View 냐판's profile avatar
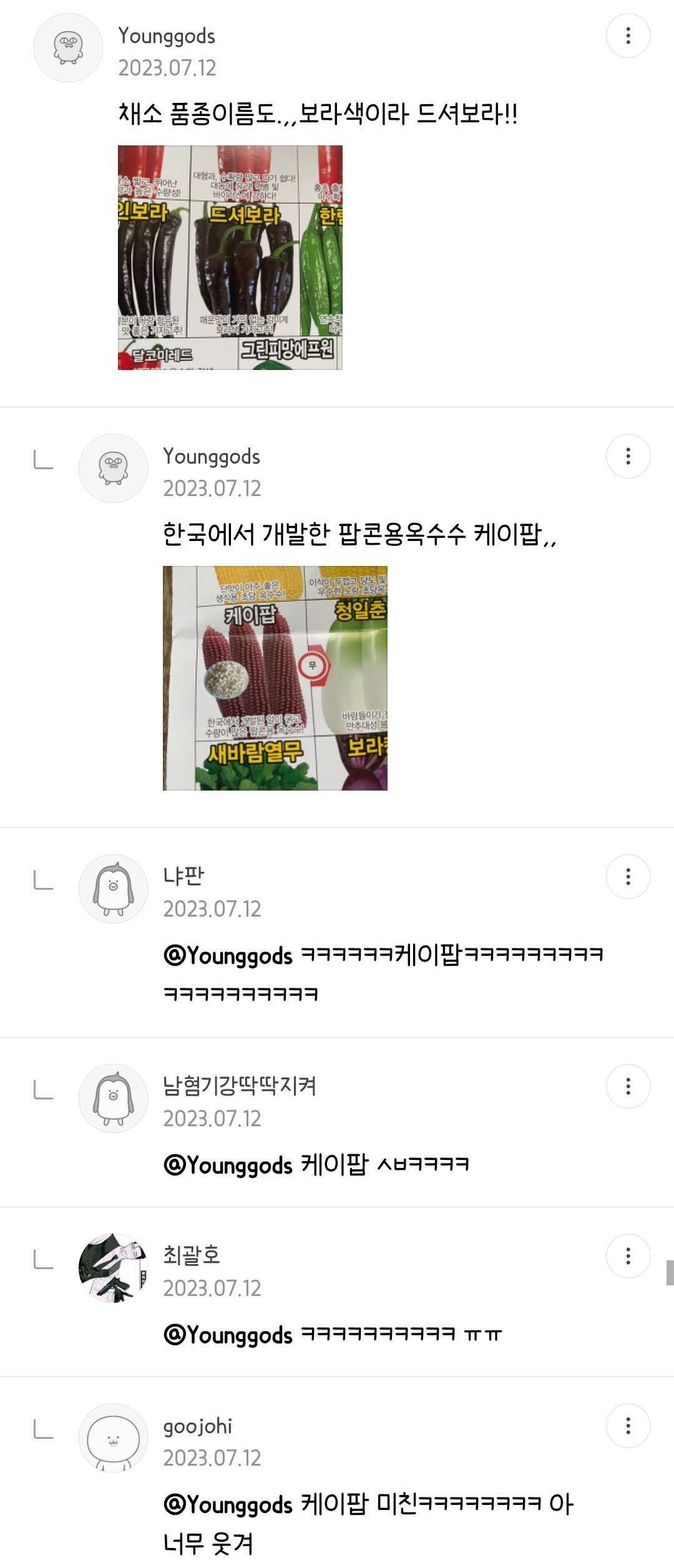Viewport: 674px width, 1568px height. pos(113,889)
